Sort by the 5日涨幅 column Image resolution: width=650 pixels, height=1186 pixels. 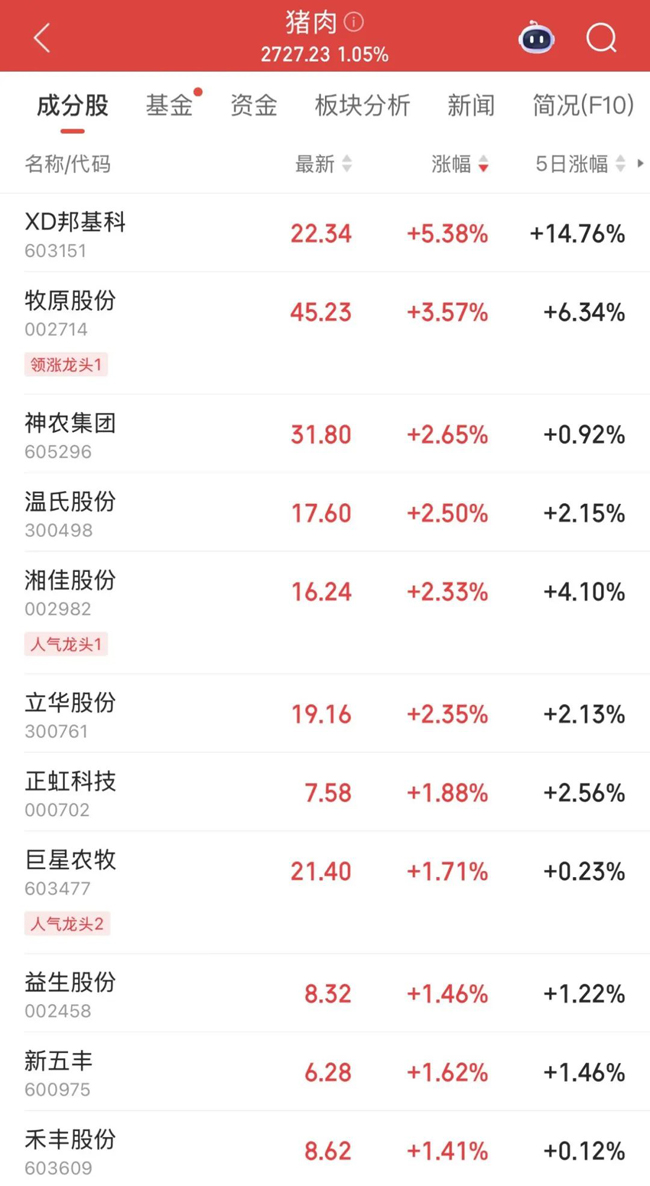pos(580,164)
